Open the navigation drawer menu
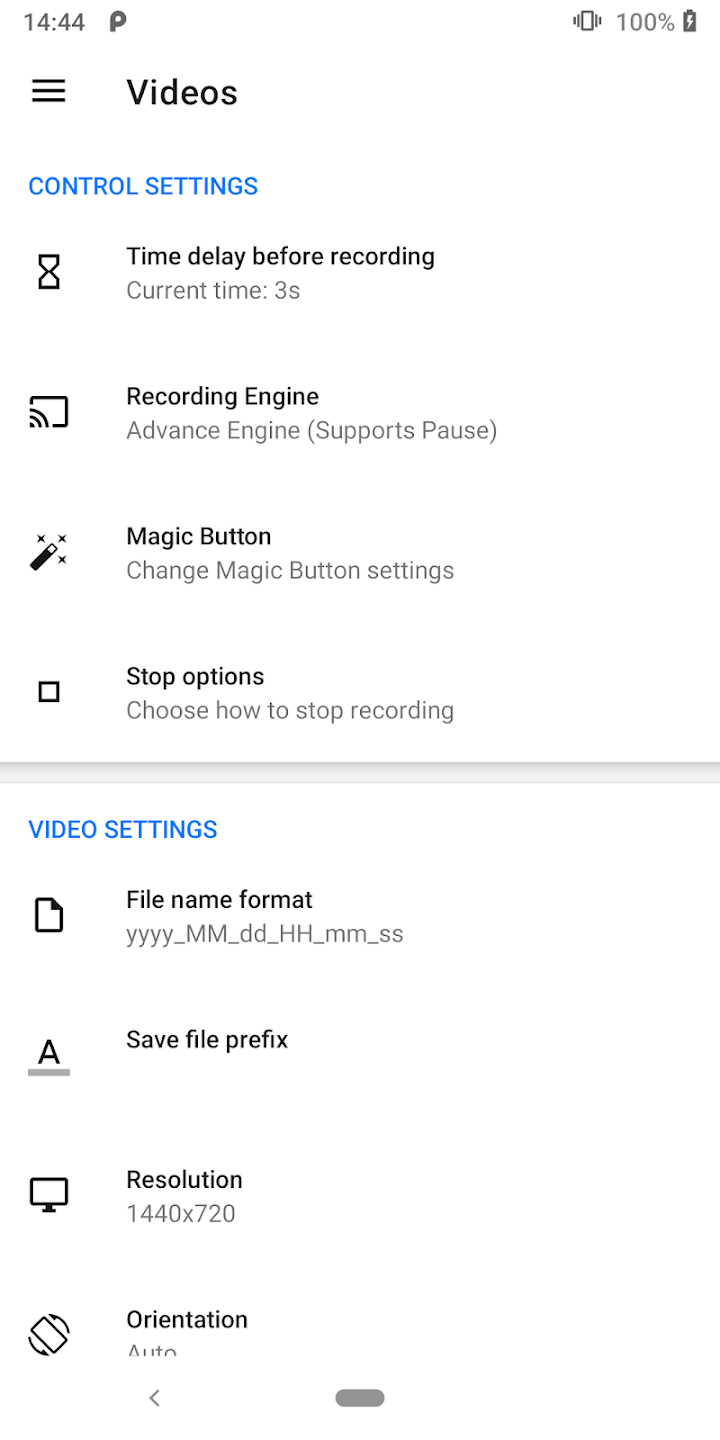The height and width of the screenshot is (1440, 720). [48, 91]
